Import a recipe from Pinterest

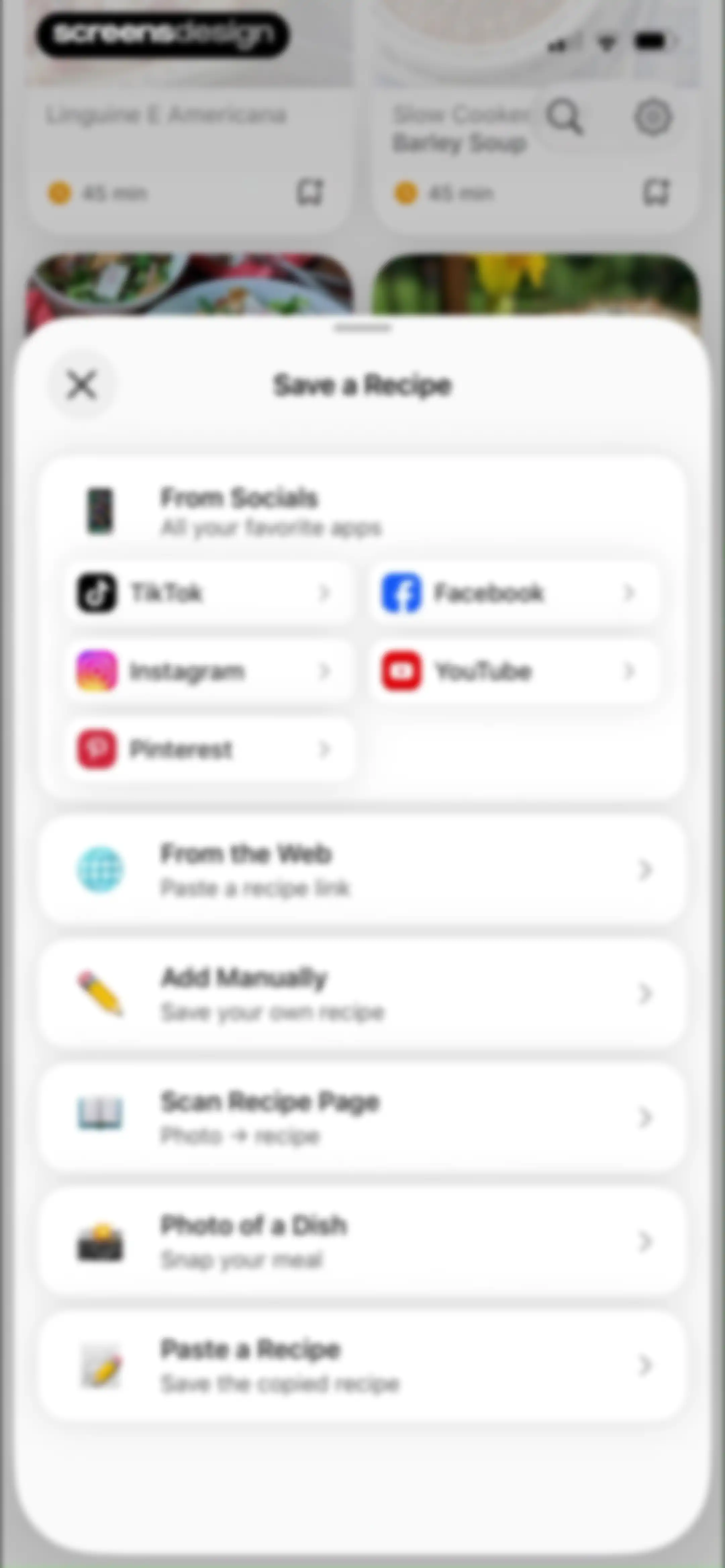pos(209,749)
